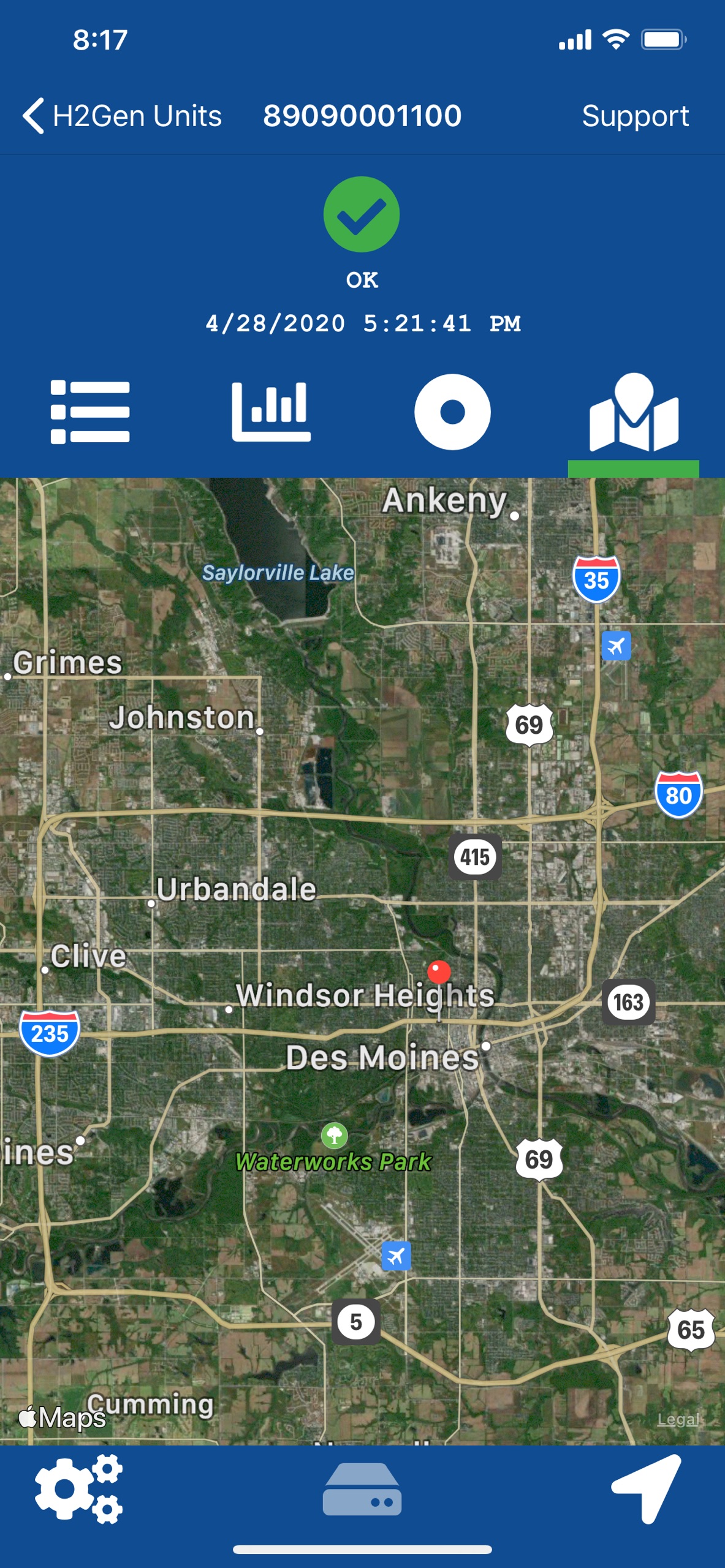Screen dimensions: 725x1568
Task: Open the Support page
Action: point(635,116)
